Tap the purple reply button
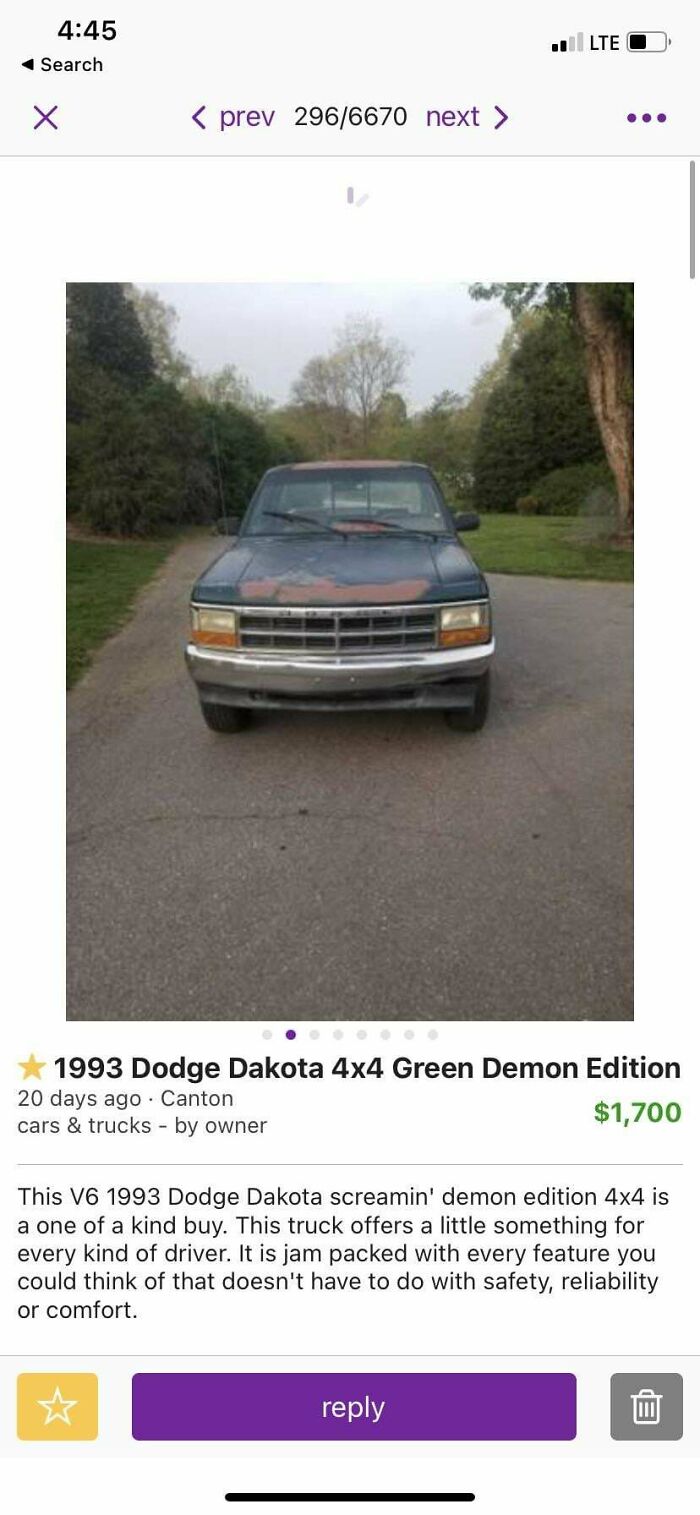Image resolution: width=700 pixels, height=1515 pixels. tap(353, 1406)
